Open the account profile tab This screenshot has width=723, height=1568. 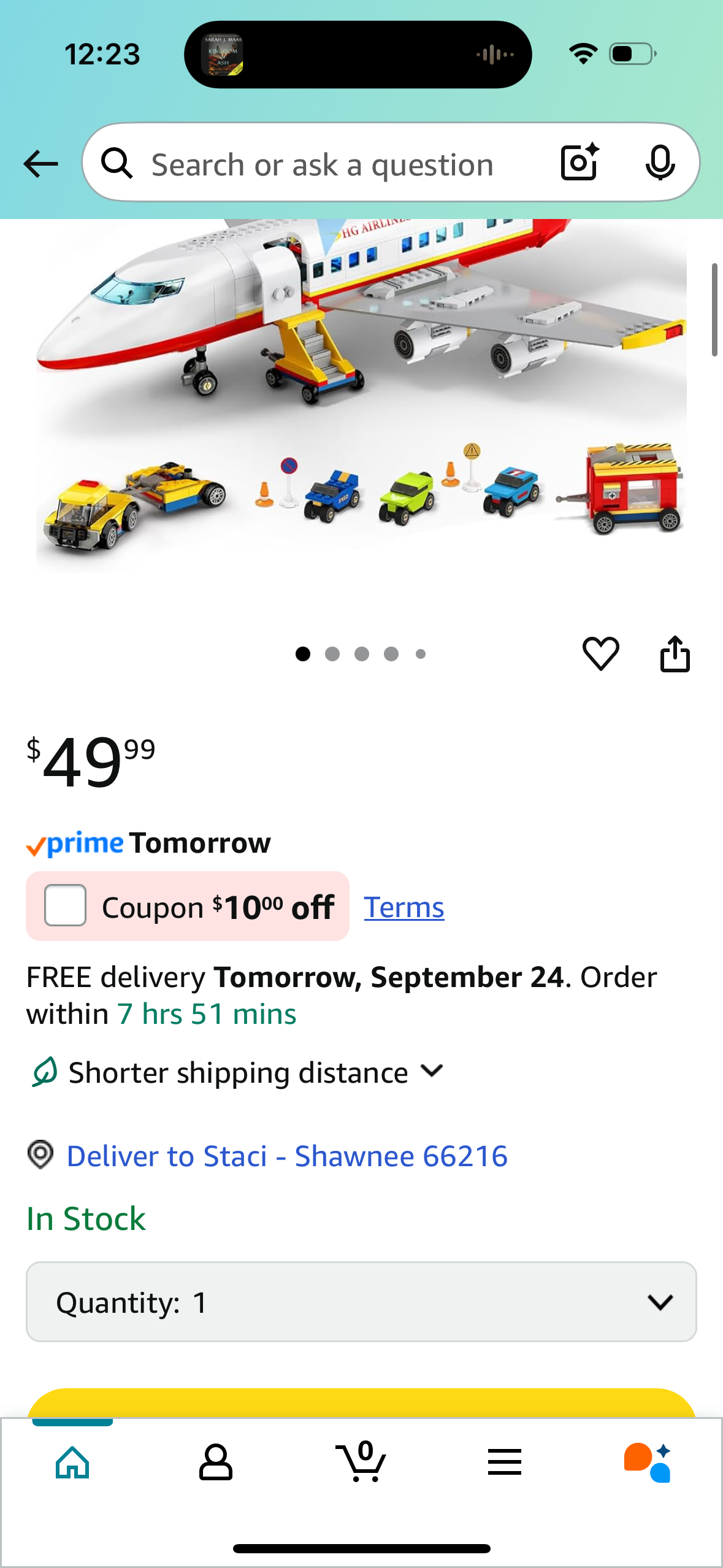coord(216,1463)
